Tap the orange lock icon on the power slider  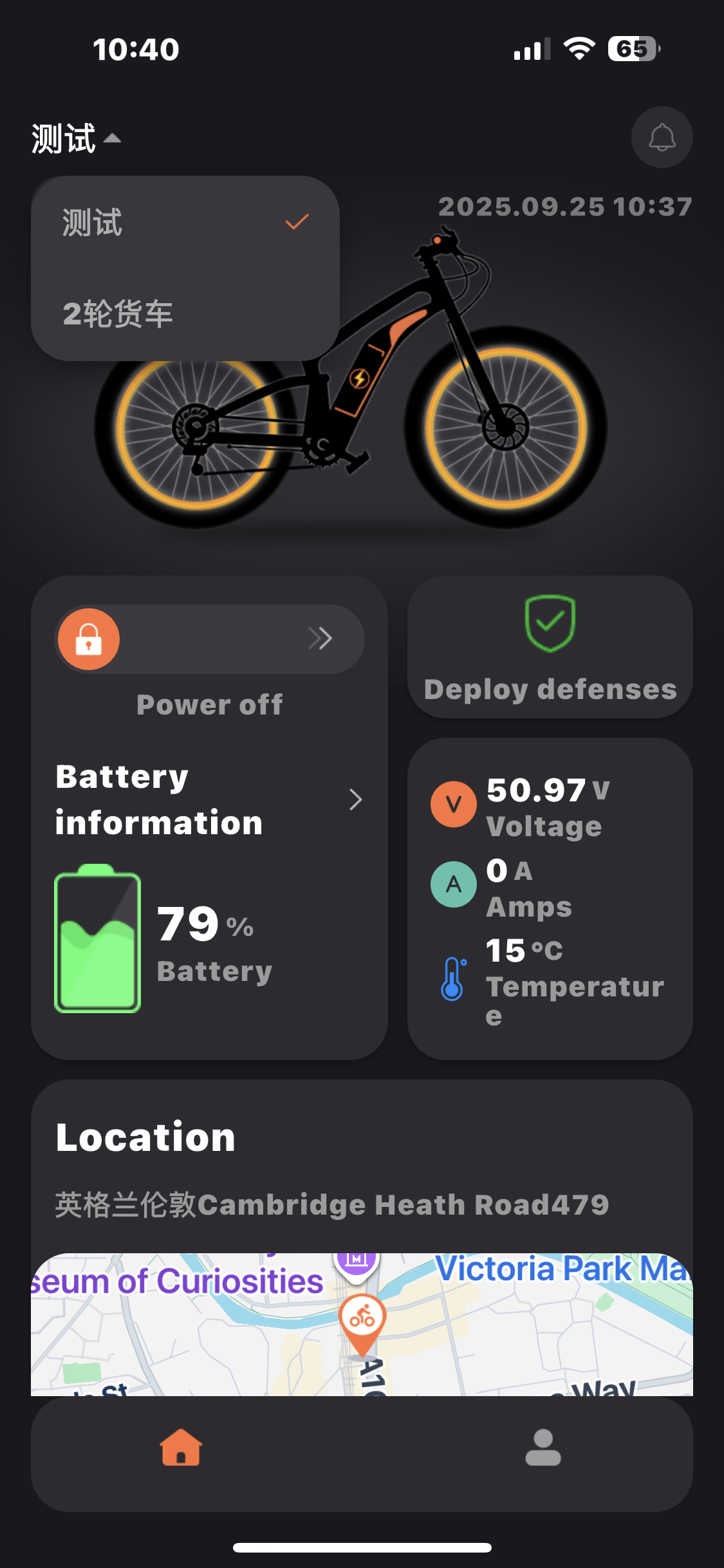point(89,639)
